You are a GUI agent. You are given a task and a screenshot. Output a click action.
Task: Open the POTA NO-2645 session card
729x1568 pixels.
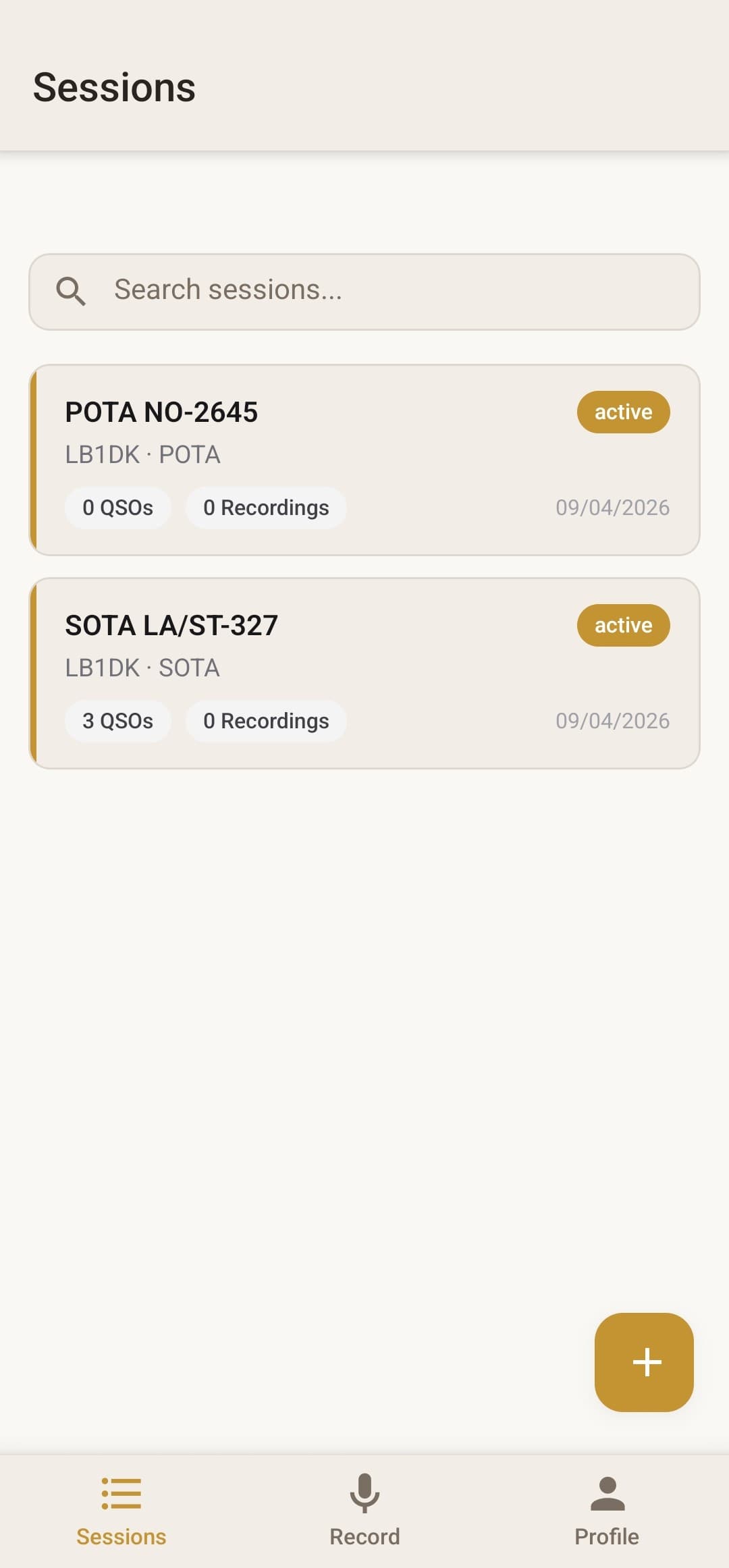(364, 457)
